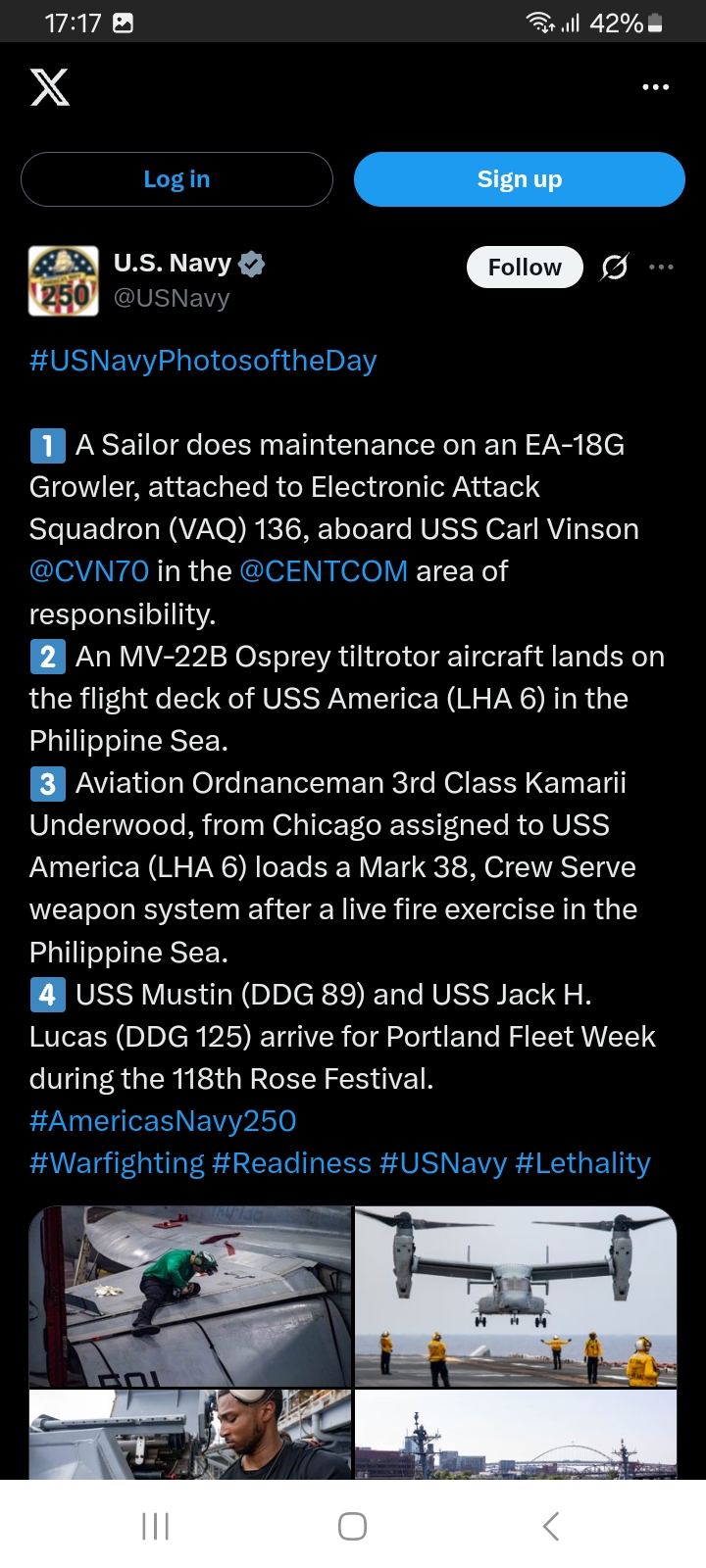This screenshot has height=1568, width=706.
Task: View the ships arriving in Portland photo
Action: click(x=516, y=1435)
